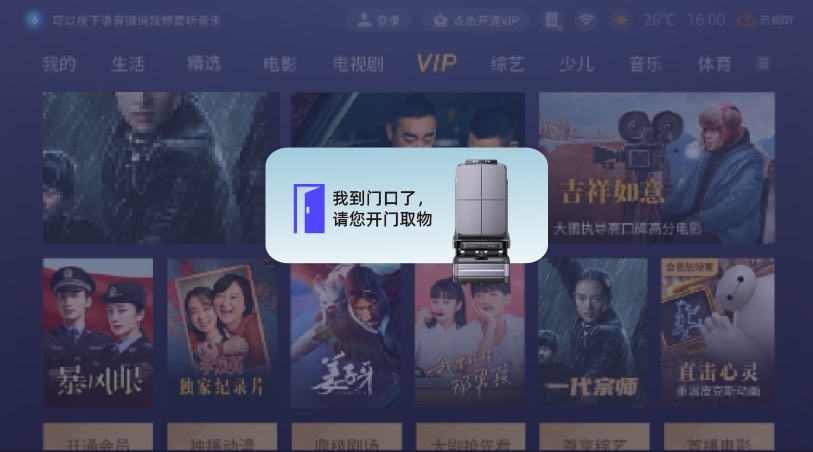Open the 吉祥如意 movie banner

point(656,167)
